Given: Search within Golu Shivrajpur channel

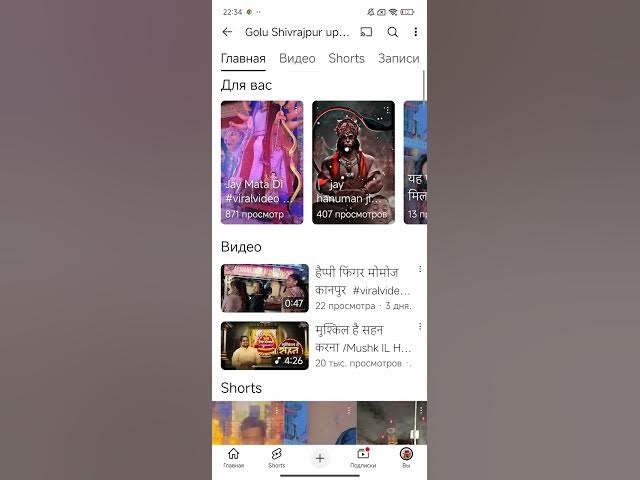Looking at the screenshot, I should [393, 32].
